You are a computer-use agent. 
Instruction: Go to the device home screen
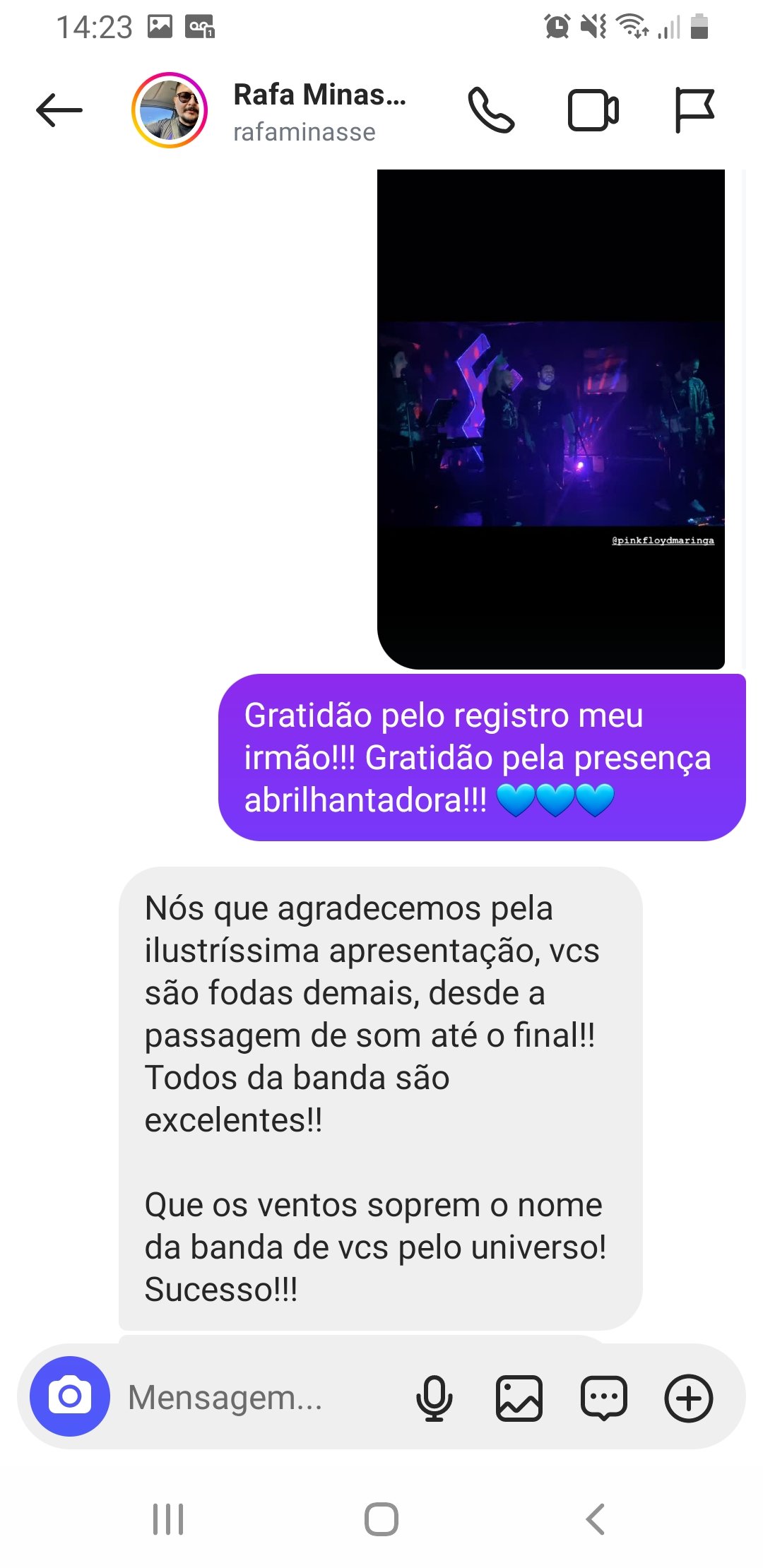pos(381,1519)
